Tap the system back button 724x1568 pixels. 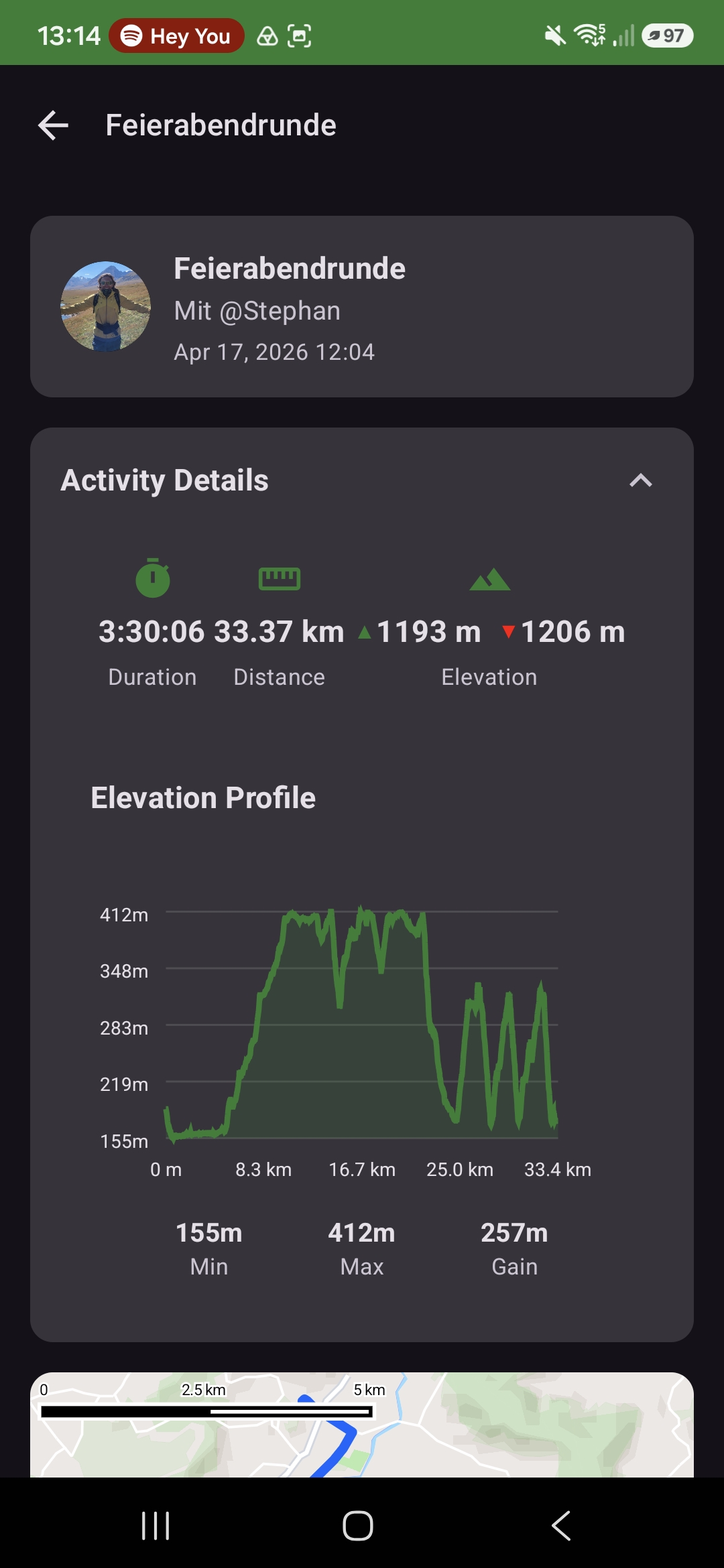(x=561, y=1526)
